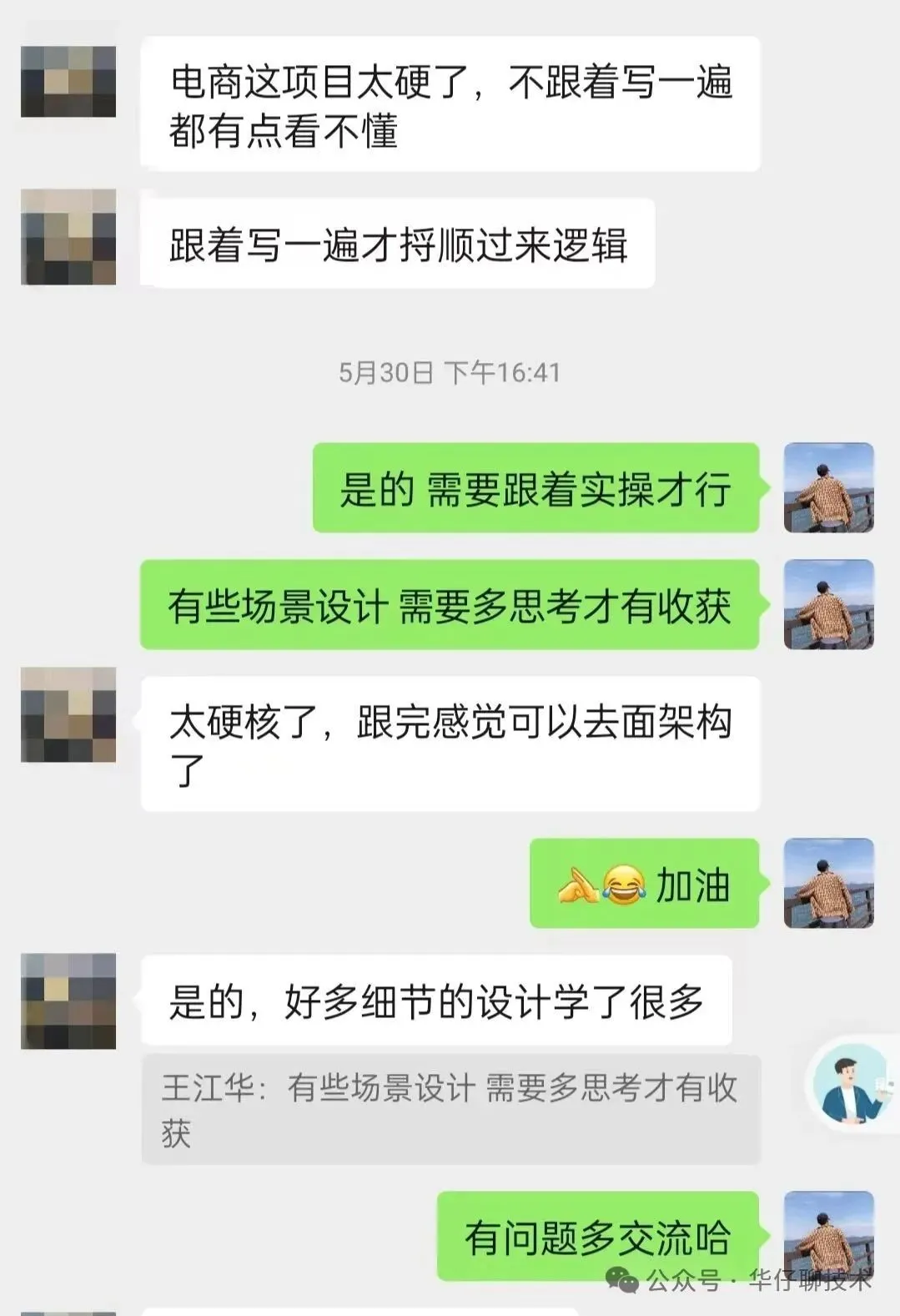Open avatar beside 是的 需要跟着实操才行
Viewport: 900px width, 1316px height.
pyautogui.click(x=828, y=487)
